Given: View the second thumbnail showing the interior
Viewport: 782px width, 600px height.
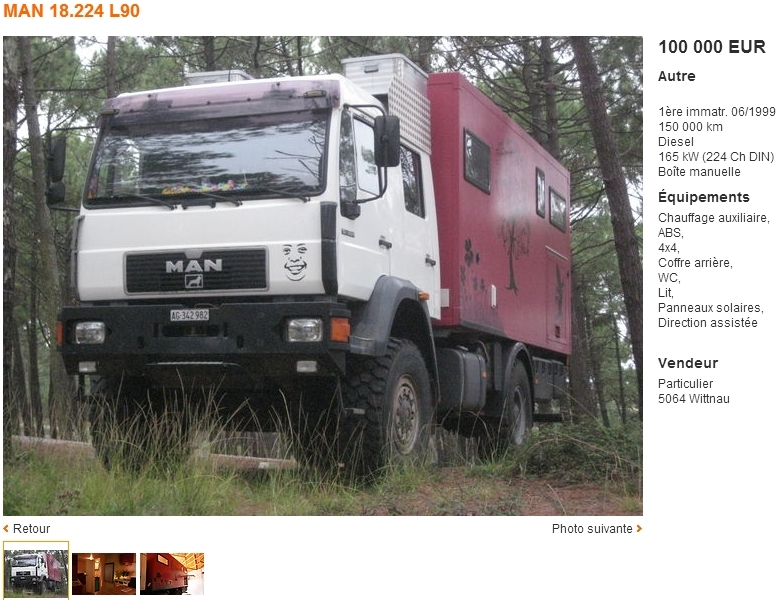Looking at the screenshot, I should [x=104, y=573].
